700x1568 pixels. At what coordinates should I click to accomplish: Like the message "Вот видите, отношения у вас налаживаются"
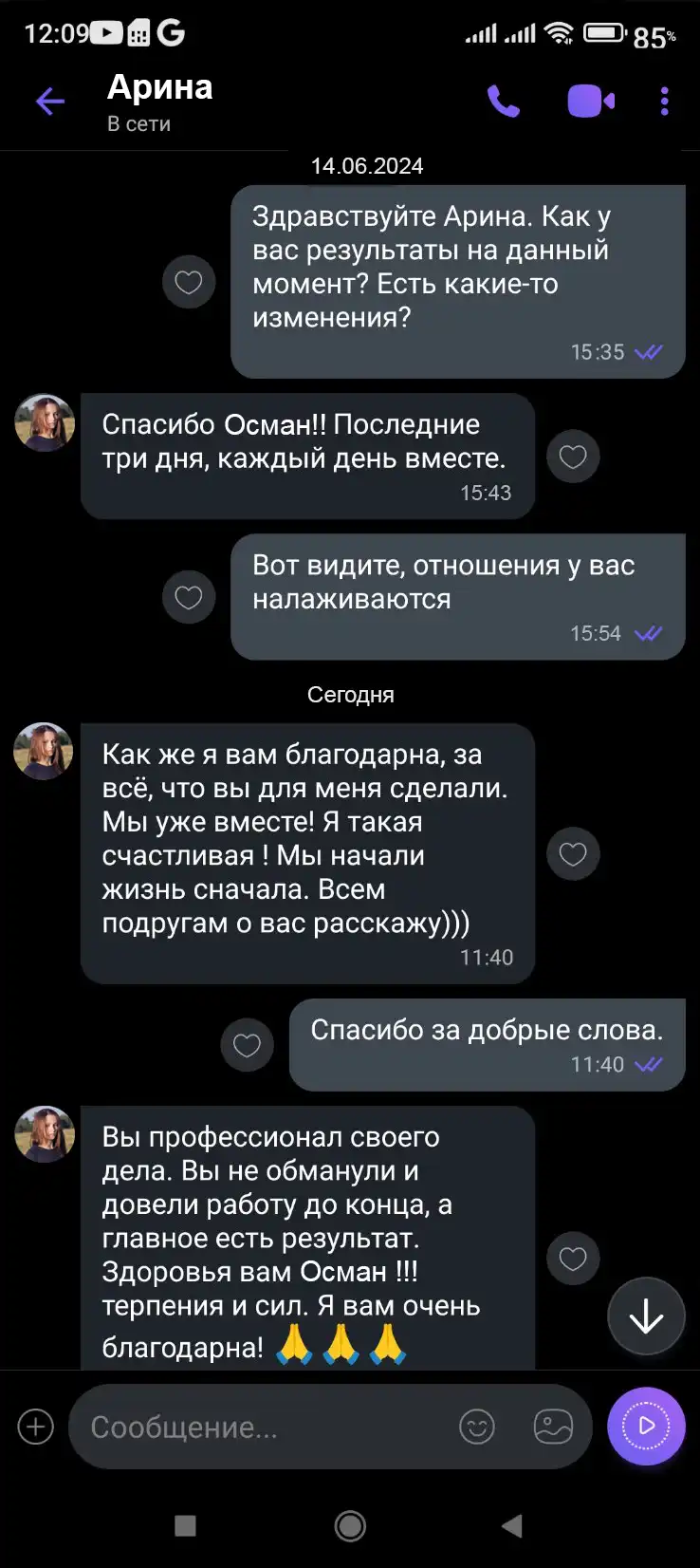point(189,597)
